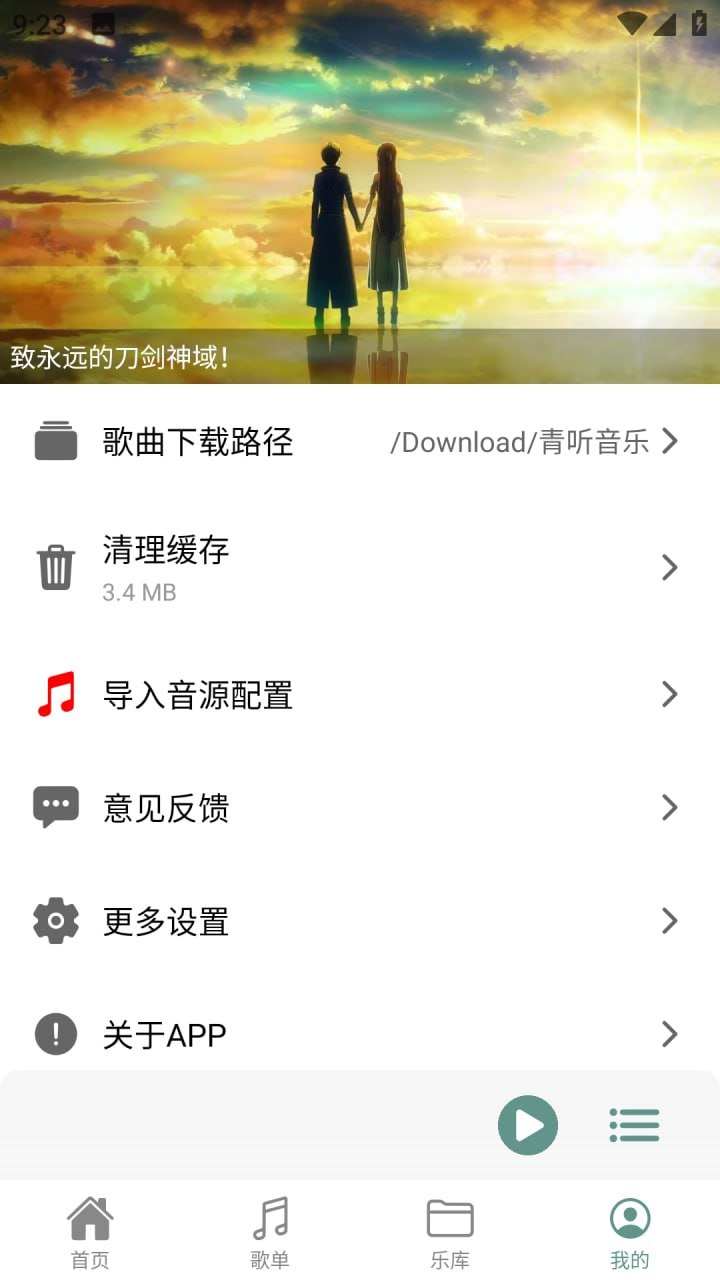Switch to the 歌单 tab
This screenshot has height=1280, width=720.
pyautogui.click(x=270, y=1232)
